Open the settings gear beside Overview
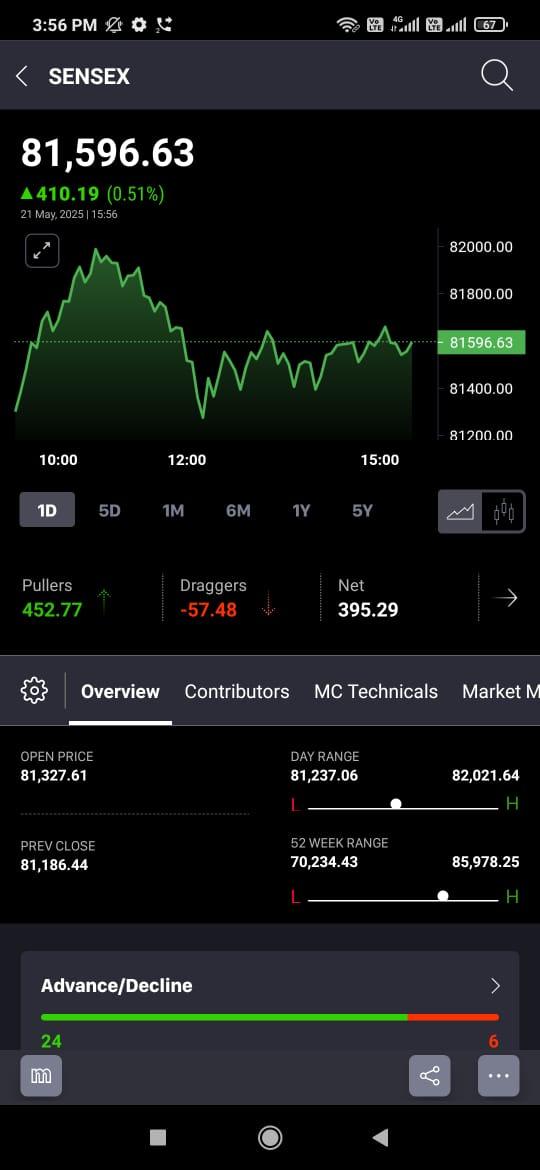The image size is (540, 1170). (34, 691)
